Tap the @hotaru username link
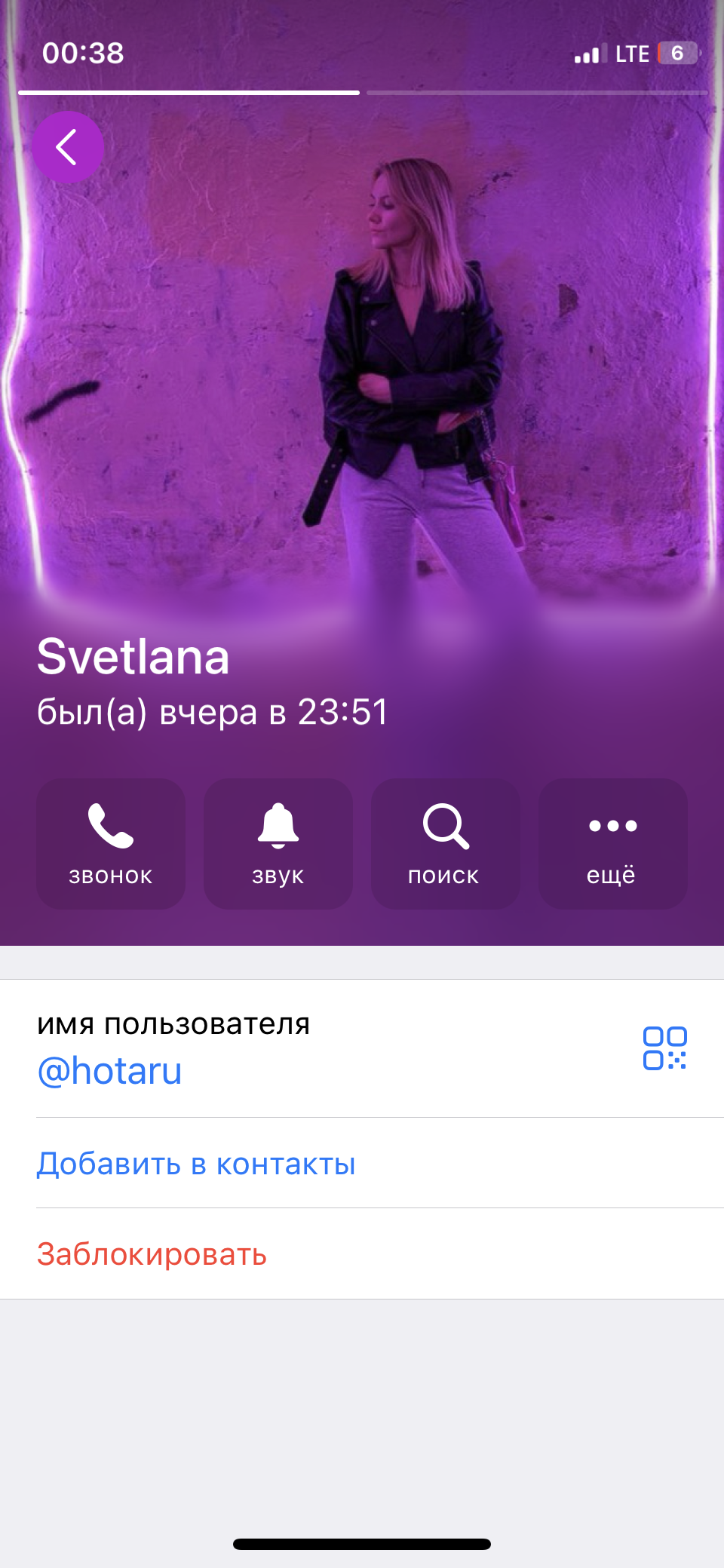The height and width of the screenshot is (1568, 724). (110, 1071)
